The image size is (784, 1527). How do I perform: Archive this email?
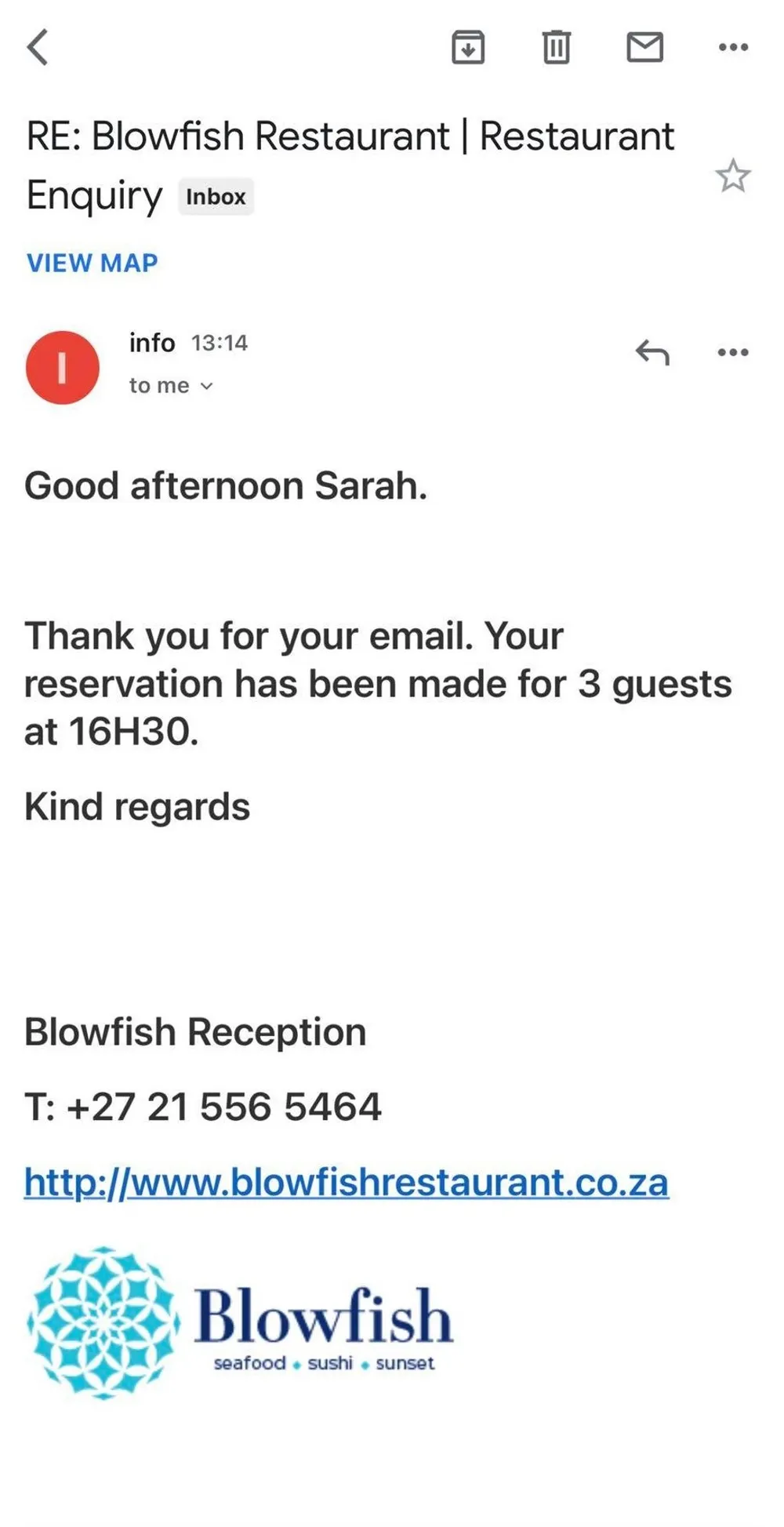pyautogui.click(x=468, y=47)
